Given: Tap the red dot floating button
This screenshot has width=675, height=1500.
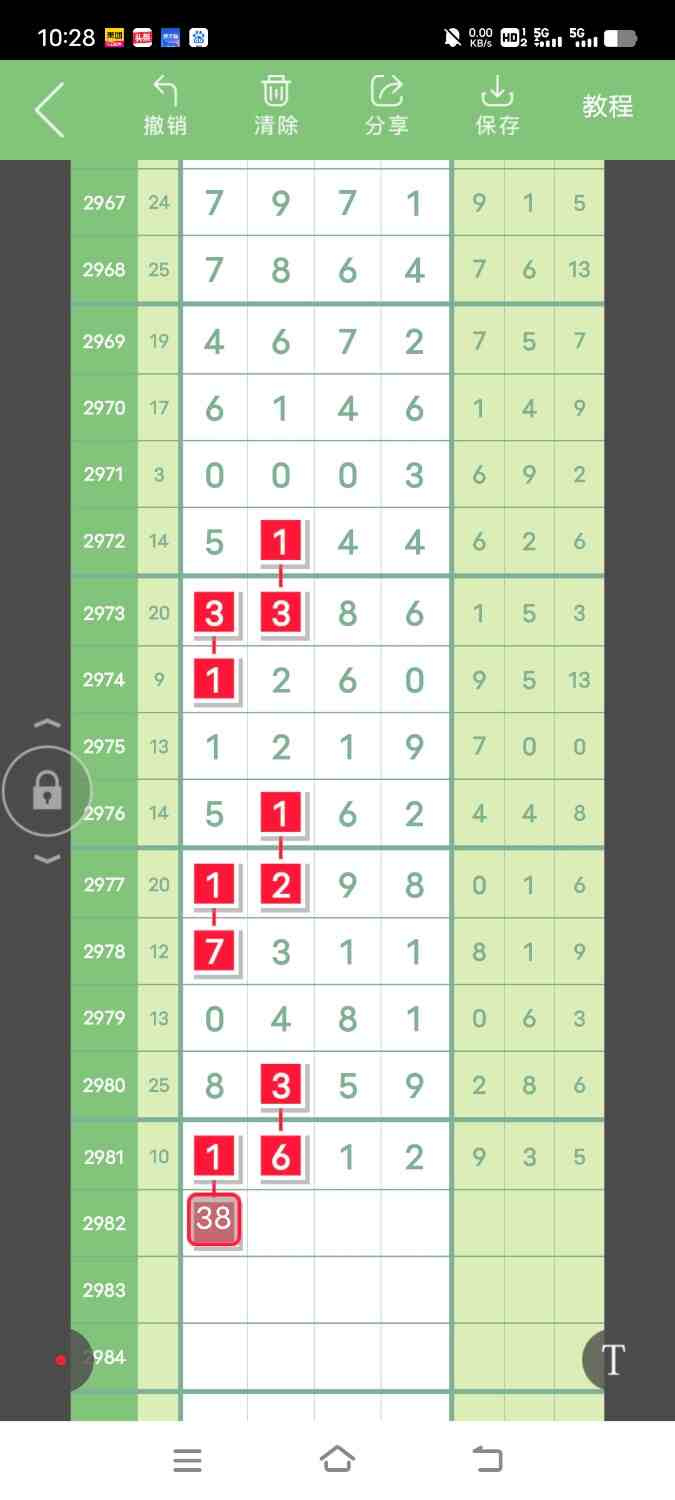Looking at the screenshot, I should coord(61,1359).
